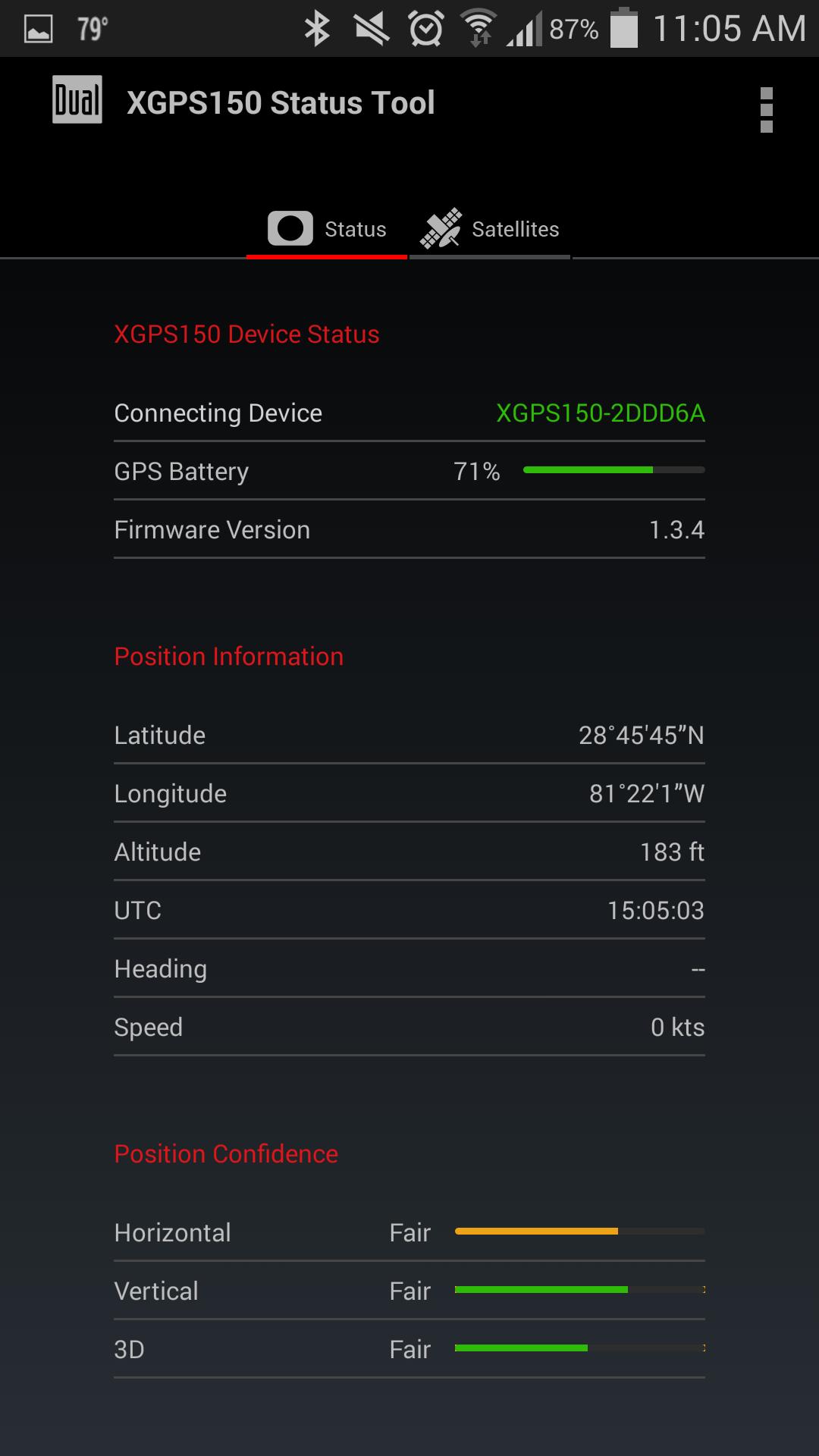Click the Dual logo icon
Viewport: 819px width, 1456px height.
pyautogui.click(x=76, y=101)
